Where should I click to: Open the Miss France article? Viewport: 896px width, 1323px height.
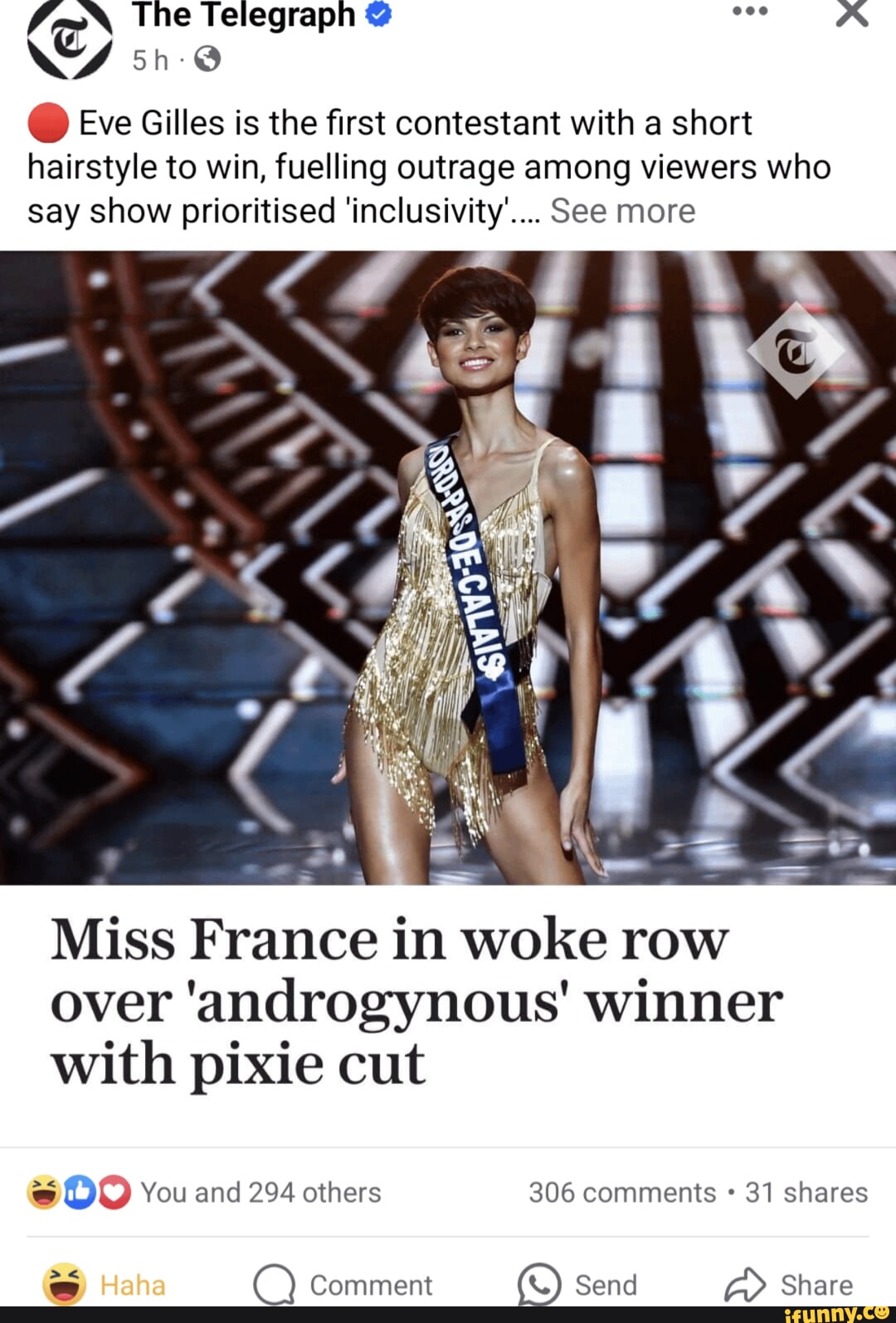coord(416,1000)
